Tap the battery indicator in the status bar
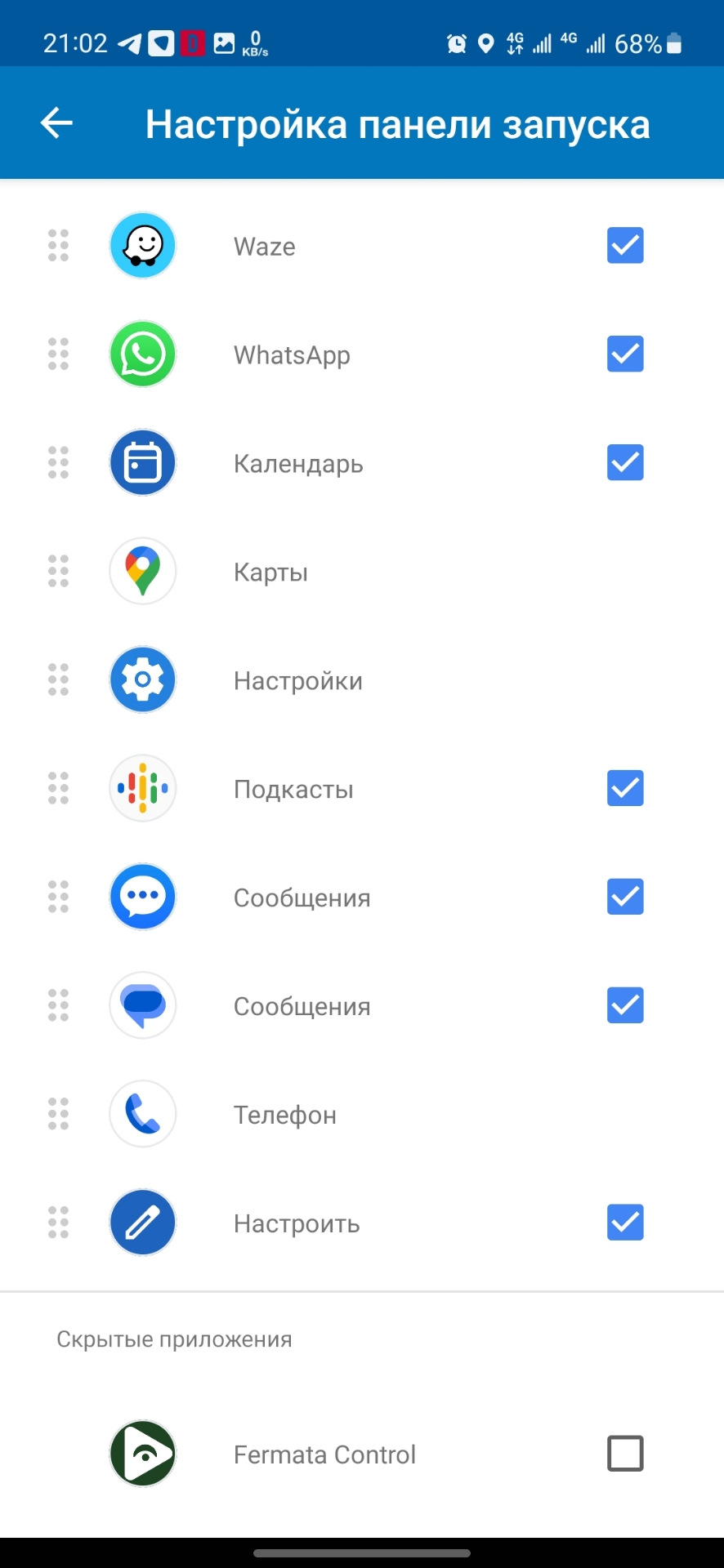 click(674, 42)
